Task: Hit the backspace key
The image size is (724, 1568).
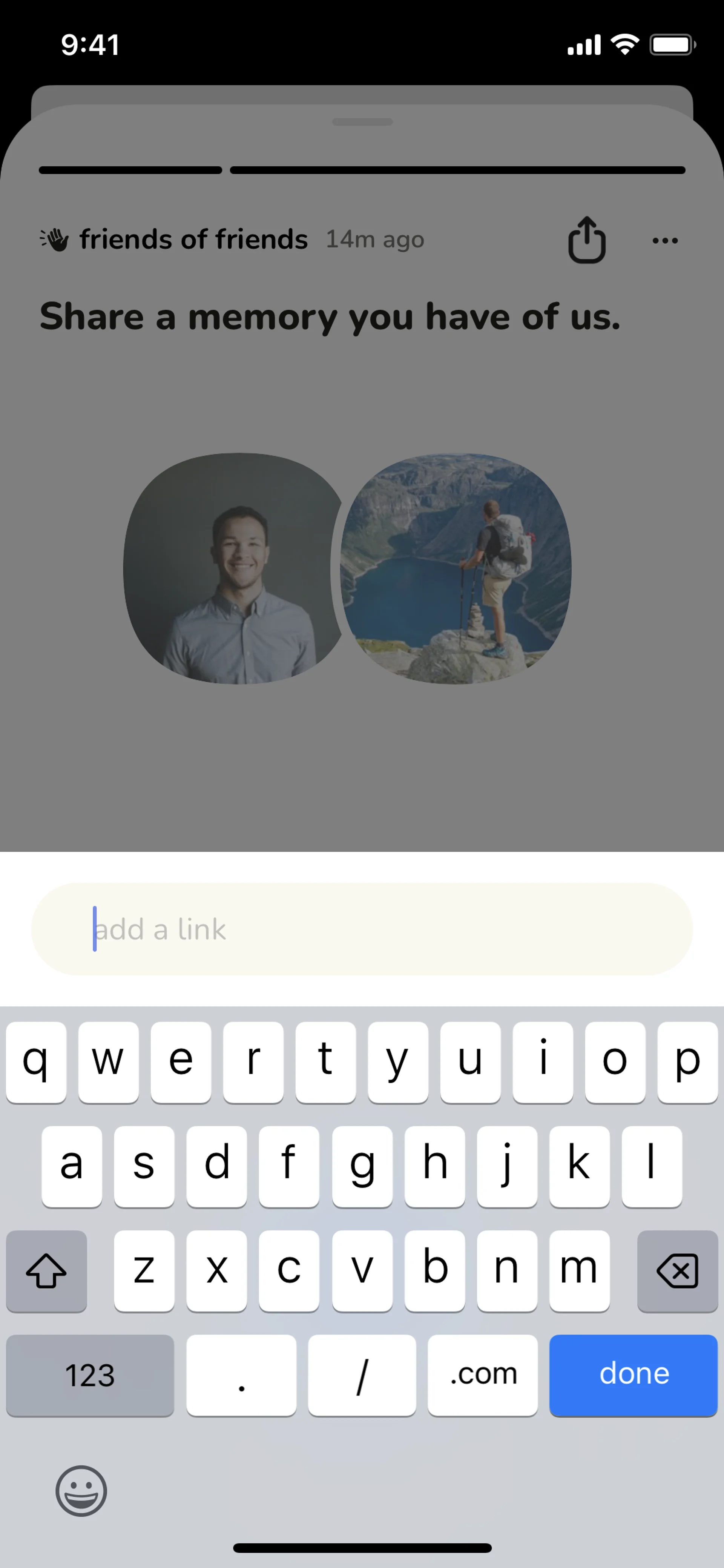Action: click(676, 1270)
